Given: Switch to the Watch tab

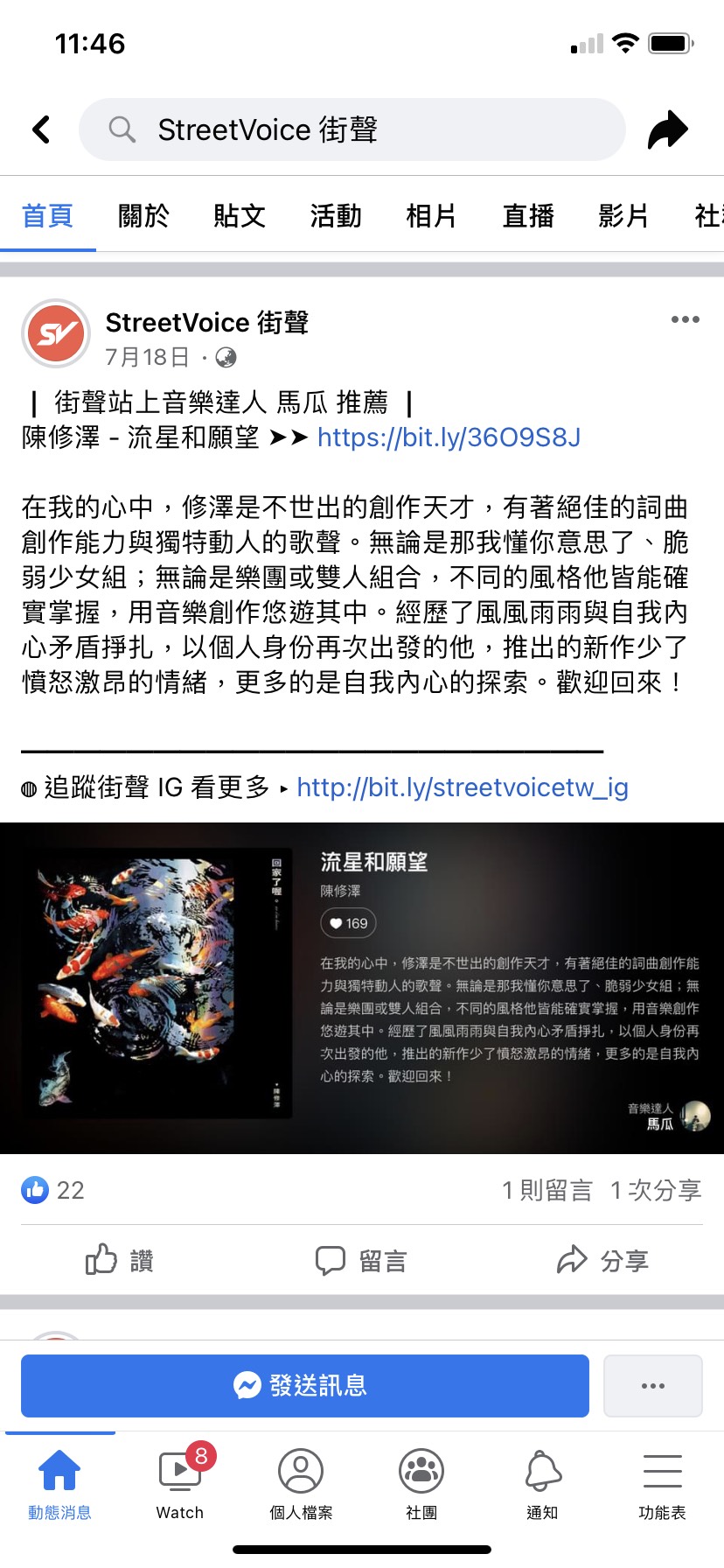Looking at the screenshot, I should coord(180,1481).
